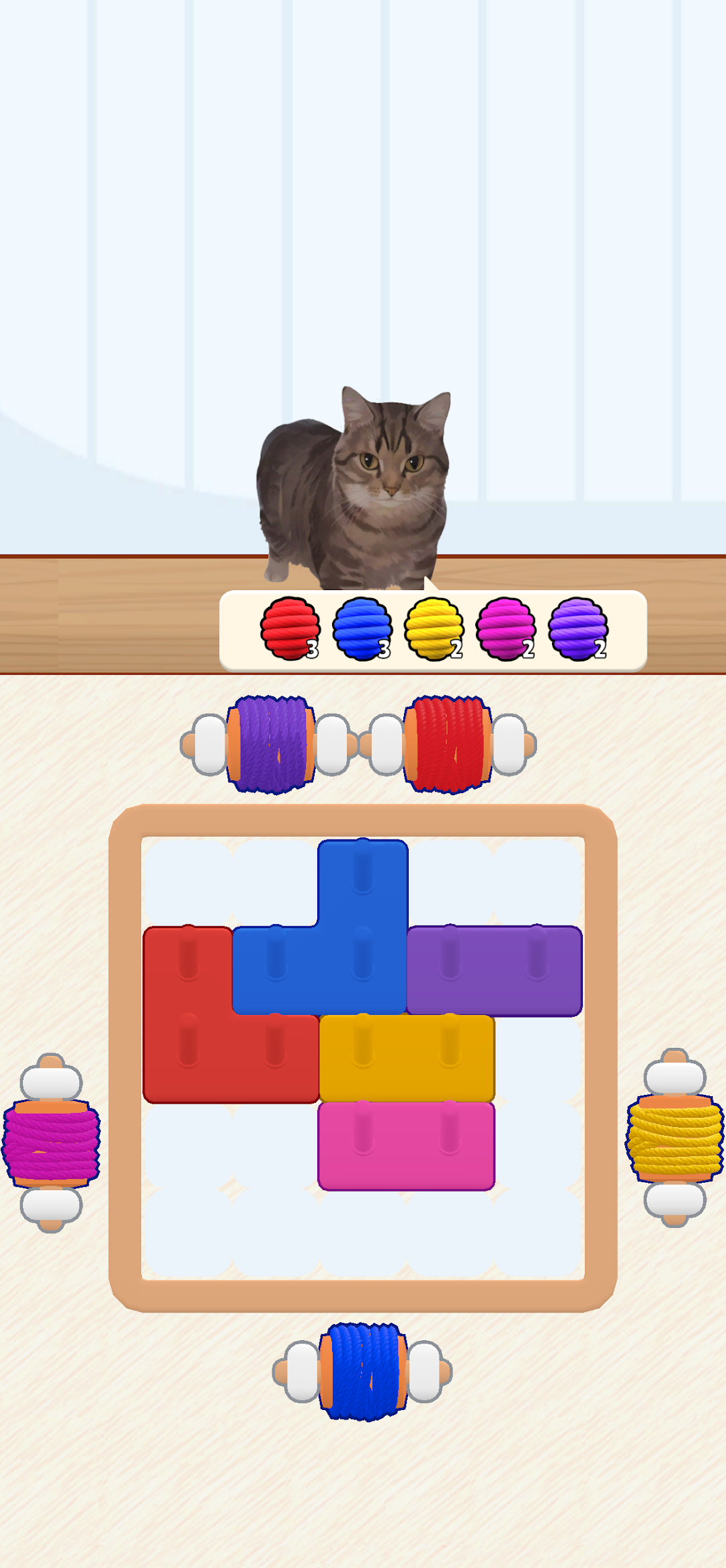Choose the pink rectangular block
This screenshot has width=726, height=1568.
point(407,1145)
